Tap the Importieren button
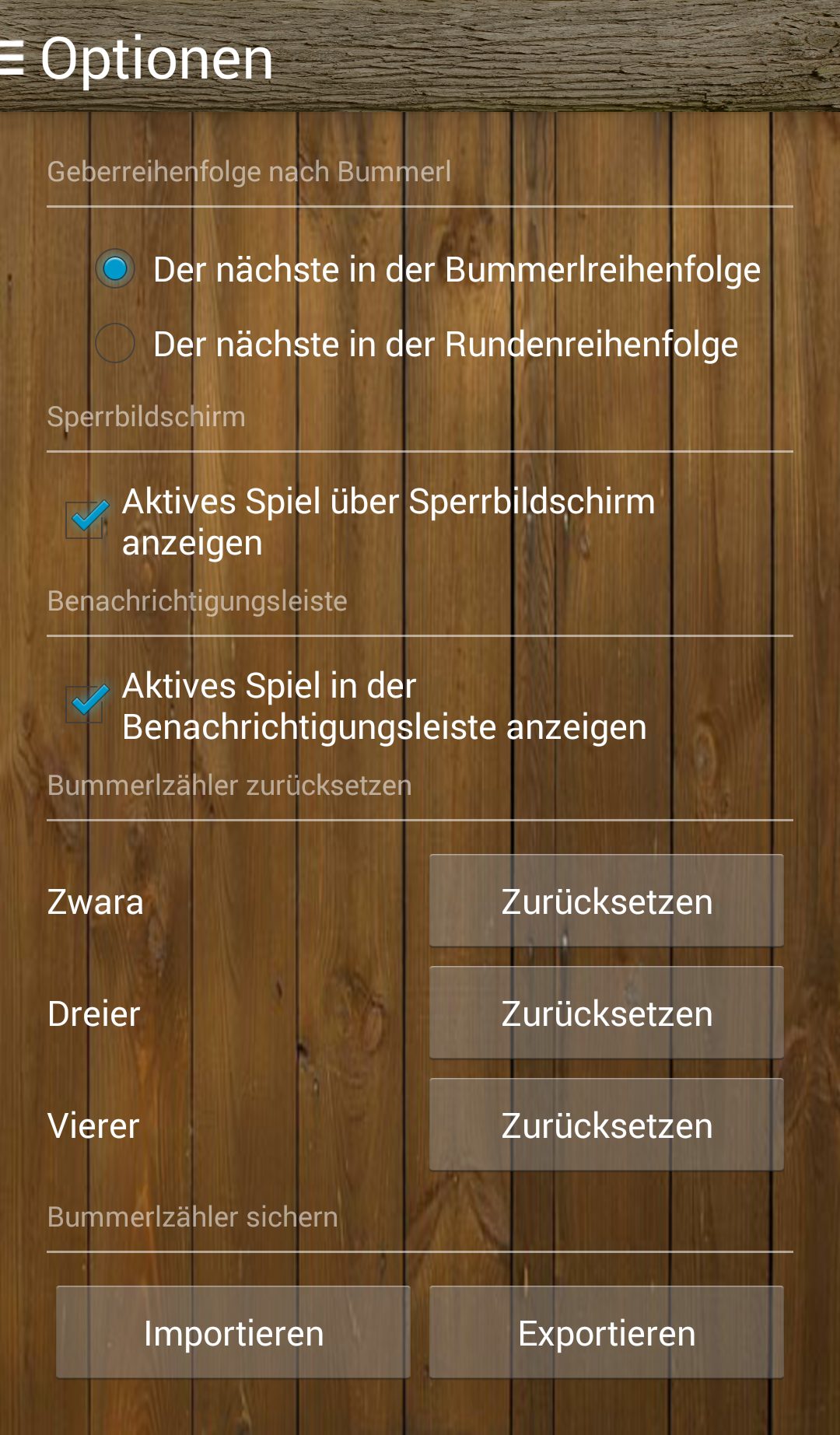 (x=233, y=1333)
